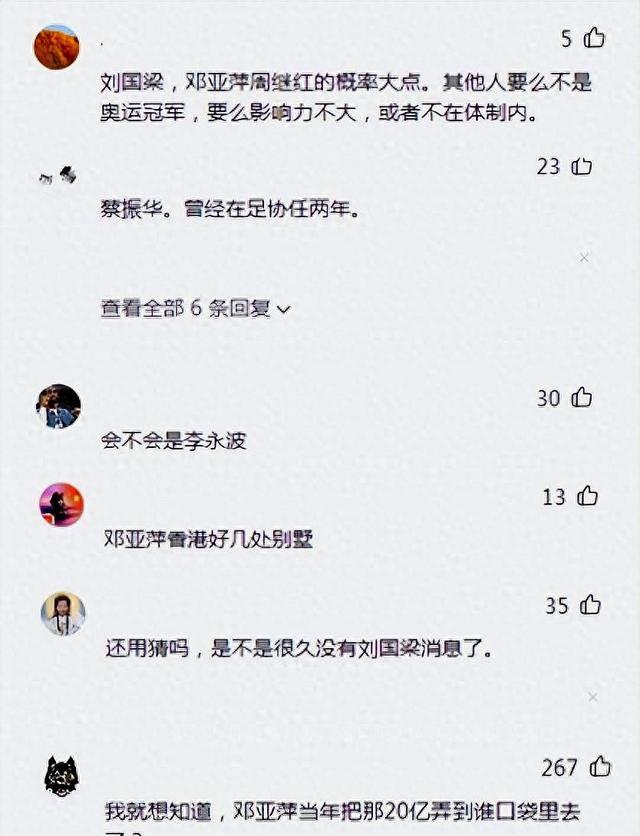The image size is (640, 836).
Task: Open profile of the 李永波 commenter
Action: click(x=58, y=406)
